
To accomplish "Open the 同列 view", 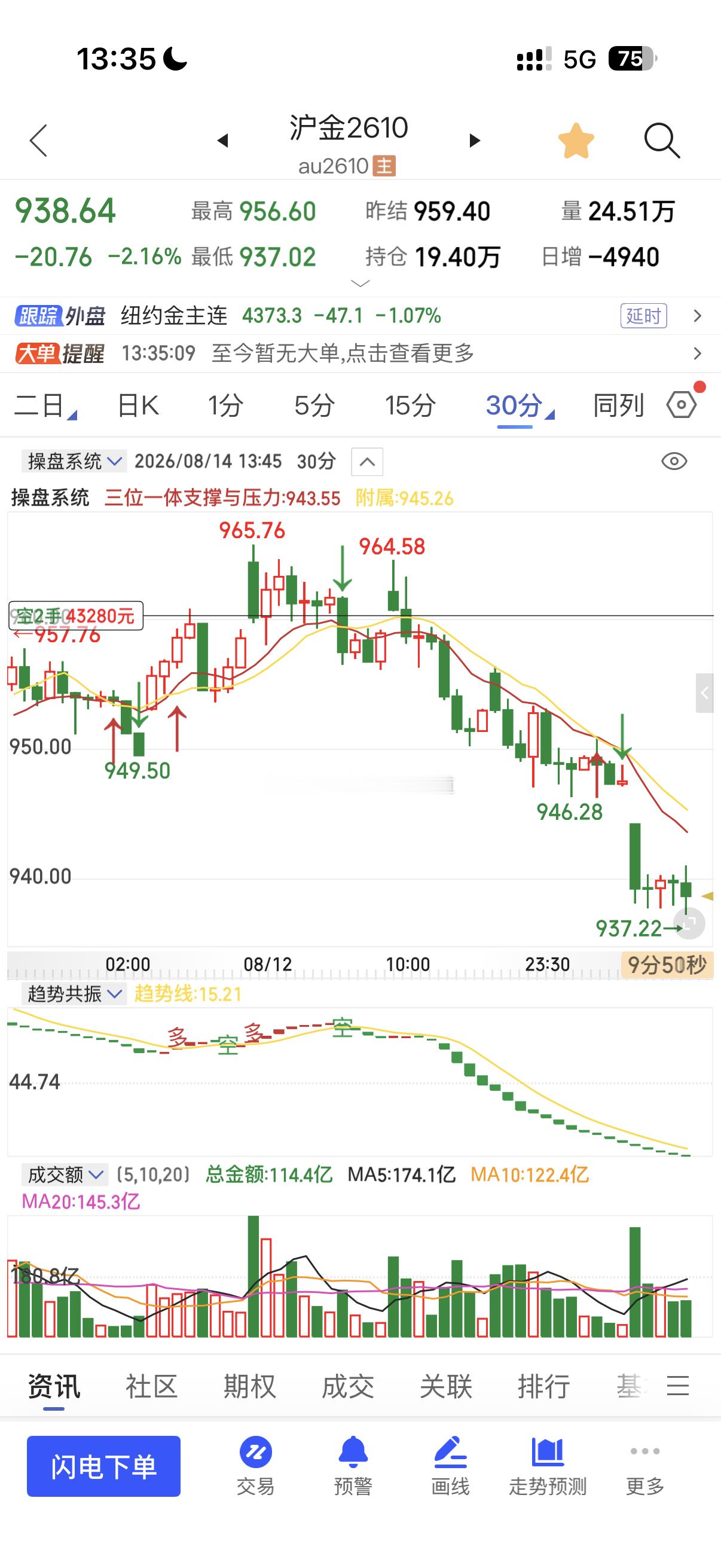I will [x=618, y=405].
